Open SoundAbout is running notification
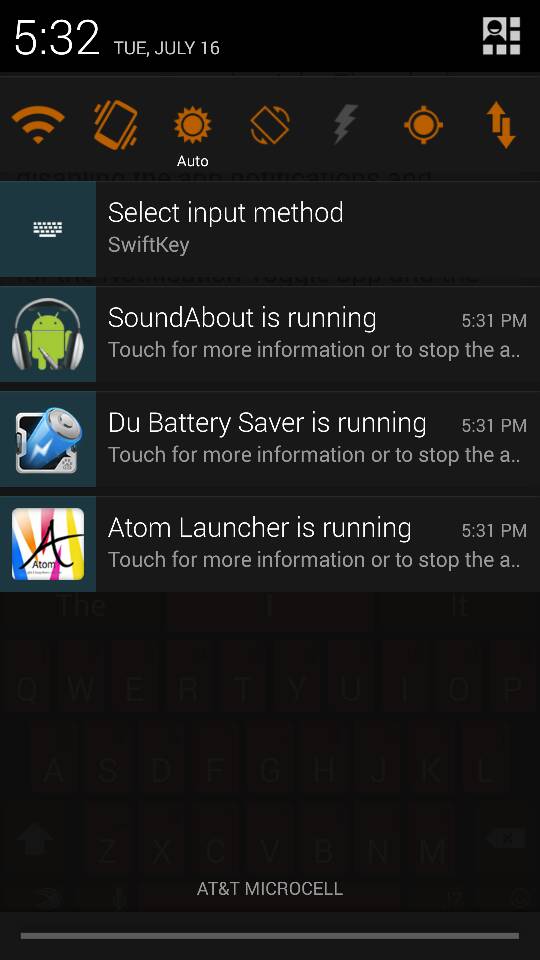 coord(270,334)
